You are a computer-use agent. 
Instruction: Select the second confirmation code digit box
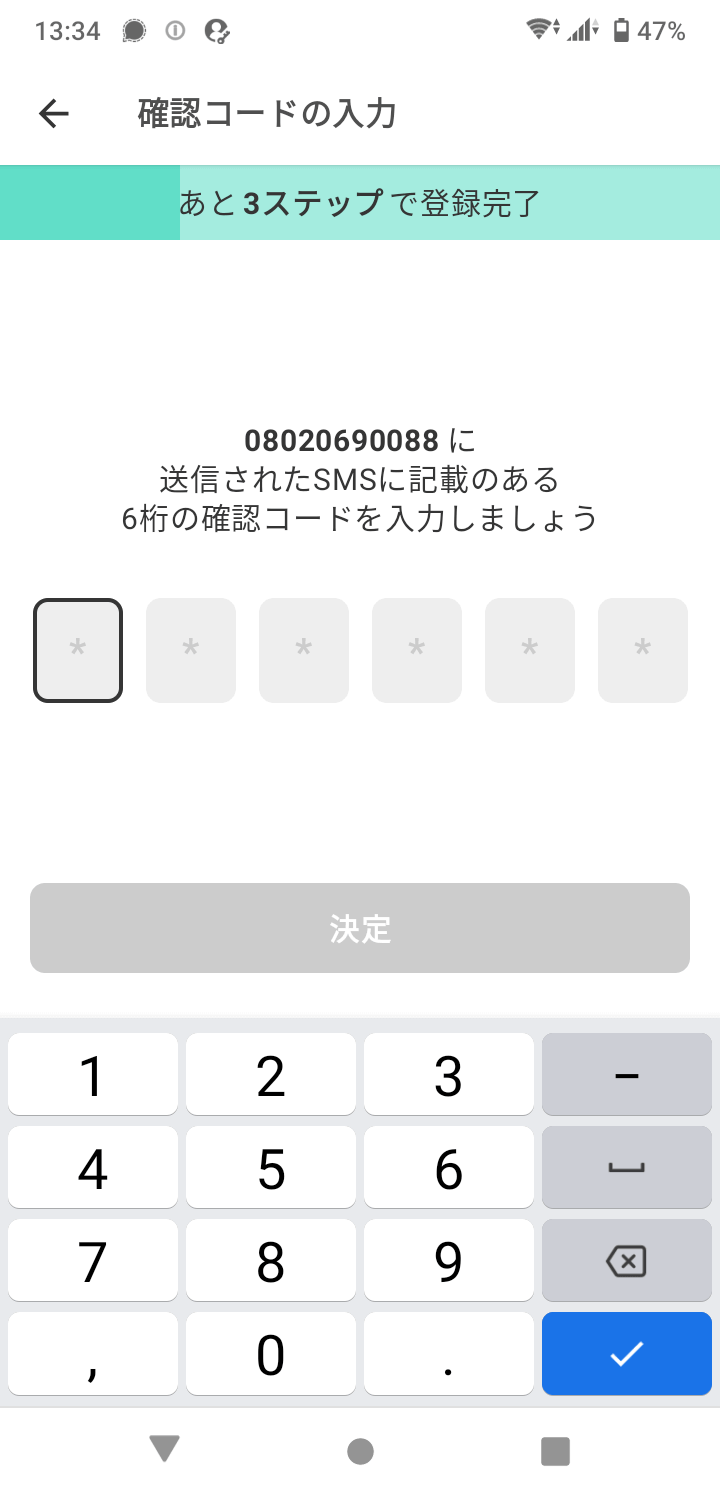[191, 650]
